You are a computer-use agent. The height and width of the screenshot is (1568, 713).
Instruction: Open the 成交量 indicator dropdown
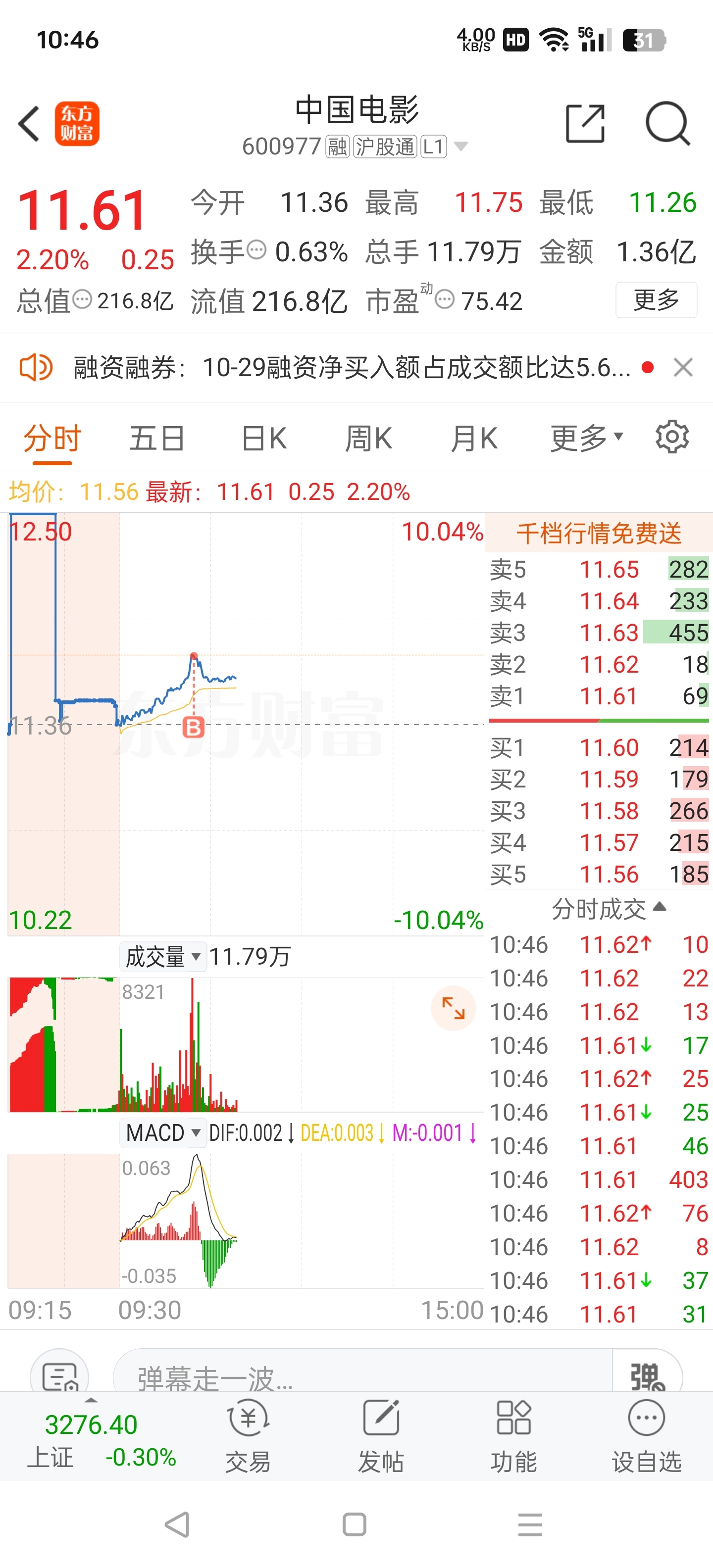(x=162, y=956)
